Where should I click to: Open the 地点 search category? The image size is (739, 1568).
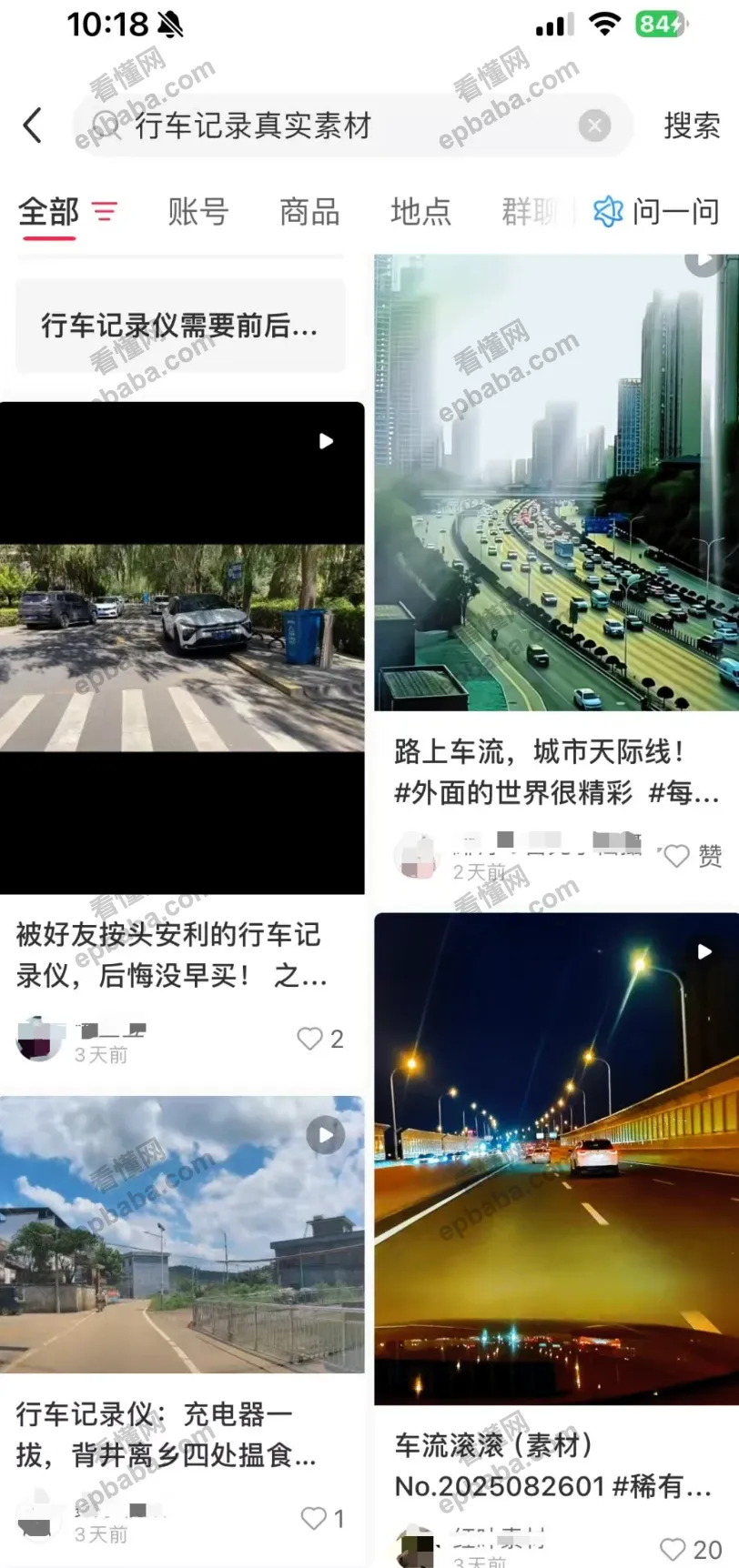420,211
